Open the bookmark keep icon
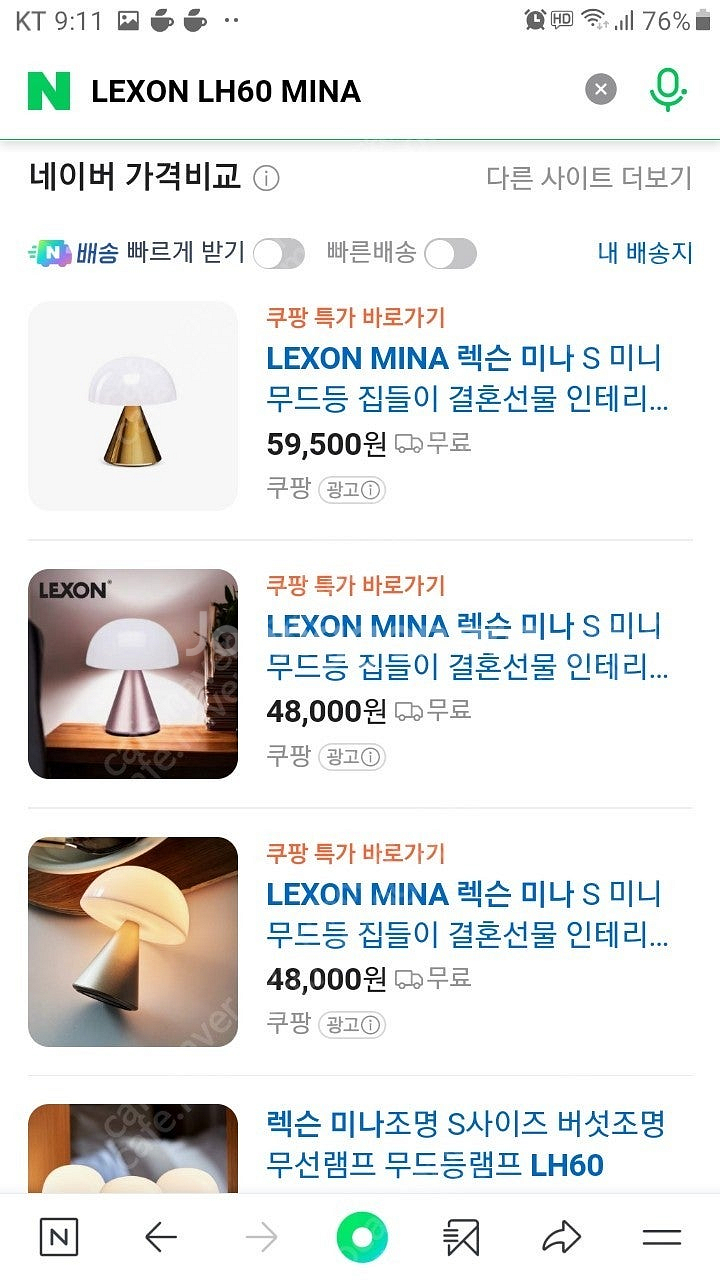The height and width of the screenshot is (1280, 720). click(461, 1238)
